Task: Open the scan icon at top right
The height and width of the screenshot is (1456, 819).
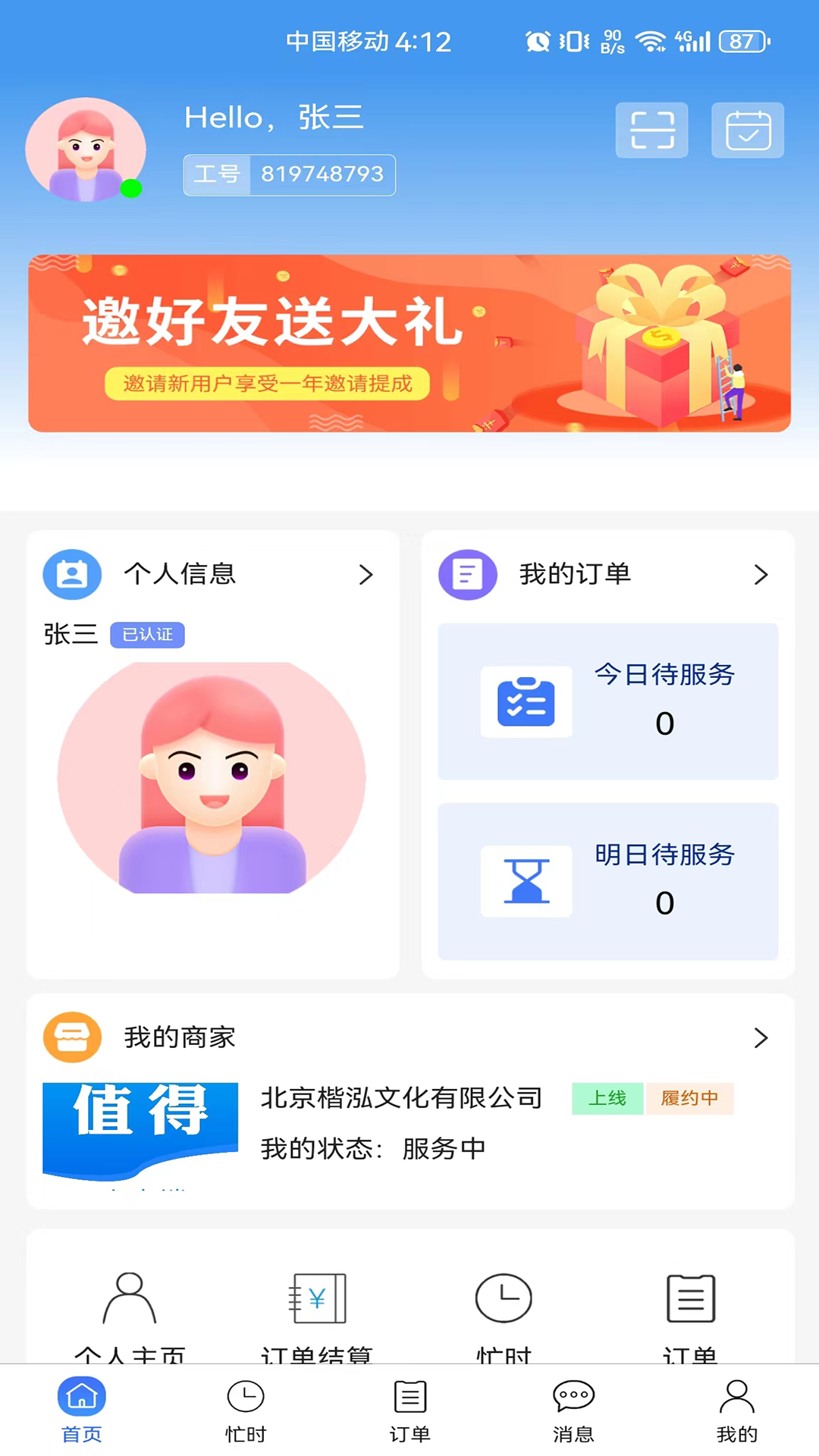Action: [x=651, y=130]
